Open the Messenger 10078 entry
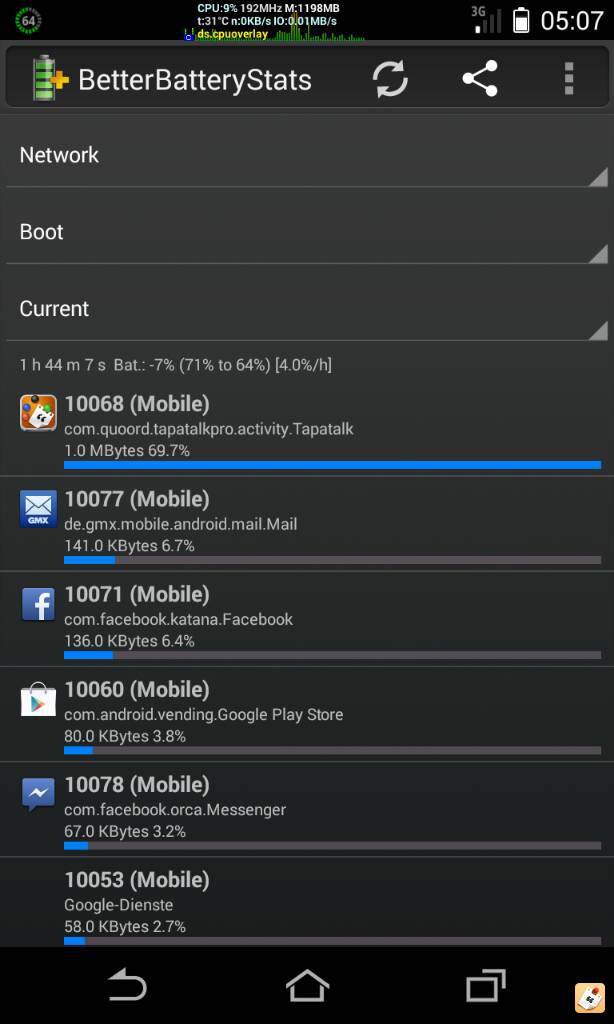The width and height of the screenshot is (614, 1024). tap(307, 808)
